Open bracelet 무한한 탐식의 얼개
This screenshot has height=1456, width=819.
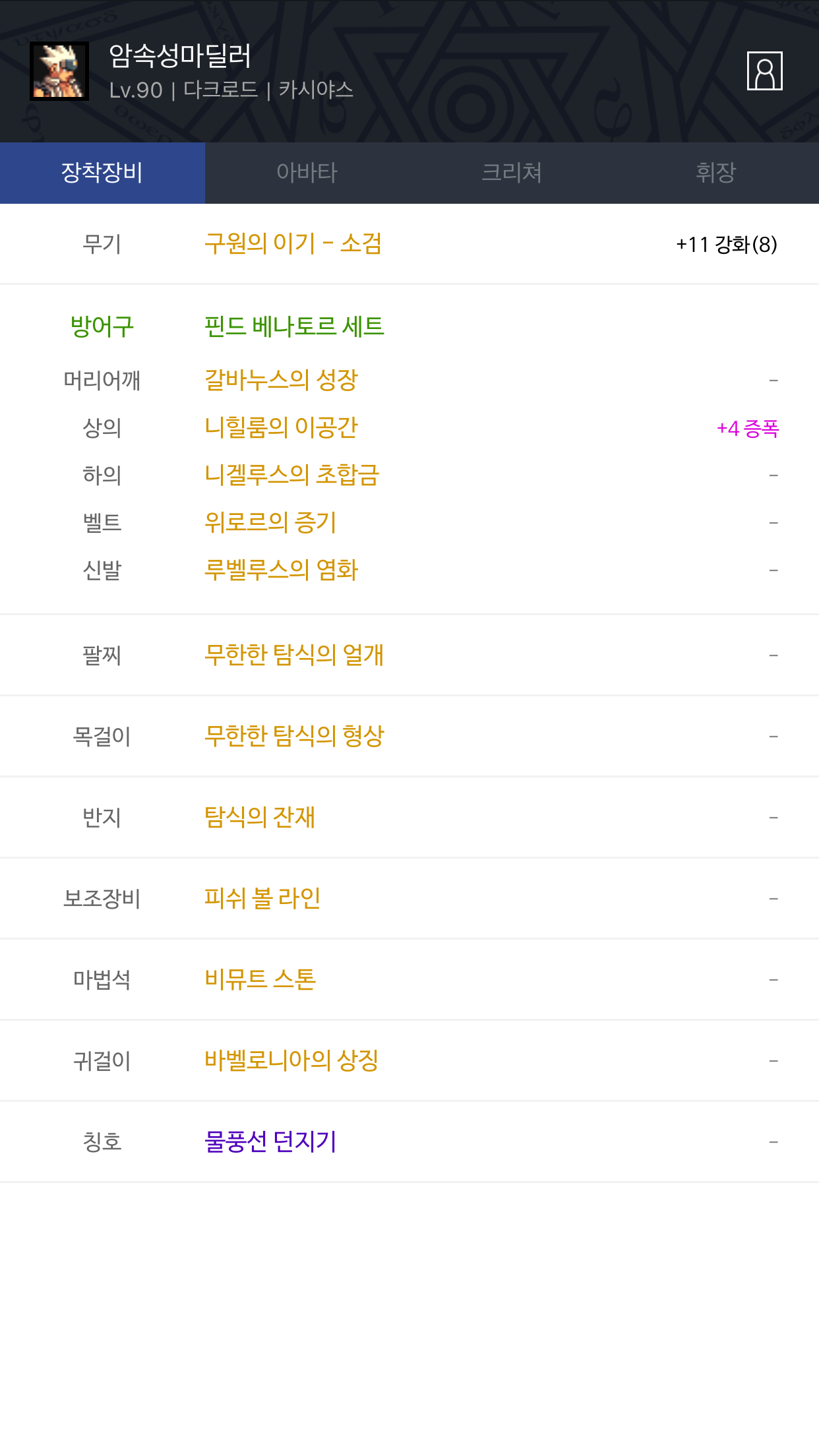[x=294, y=655]
